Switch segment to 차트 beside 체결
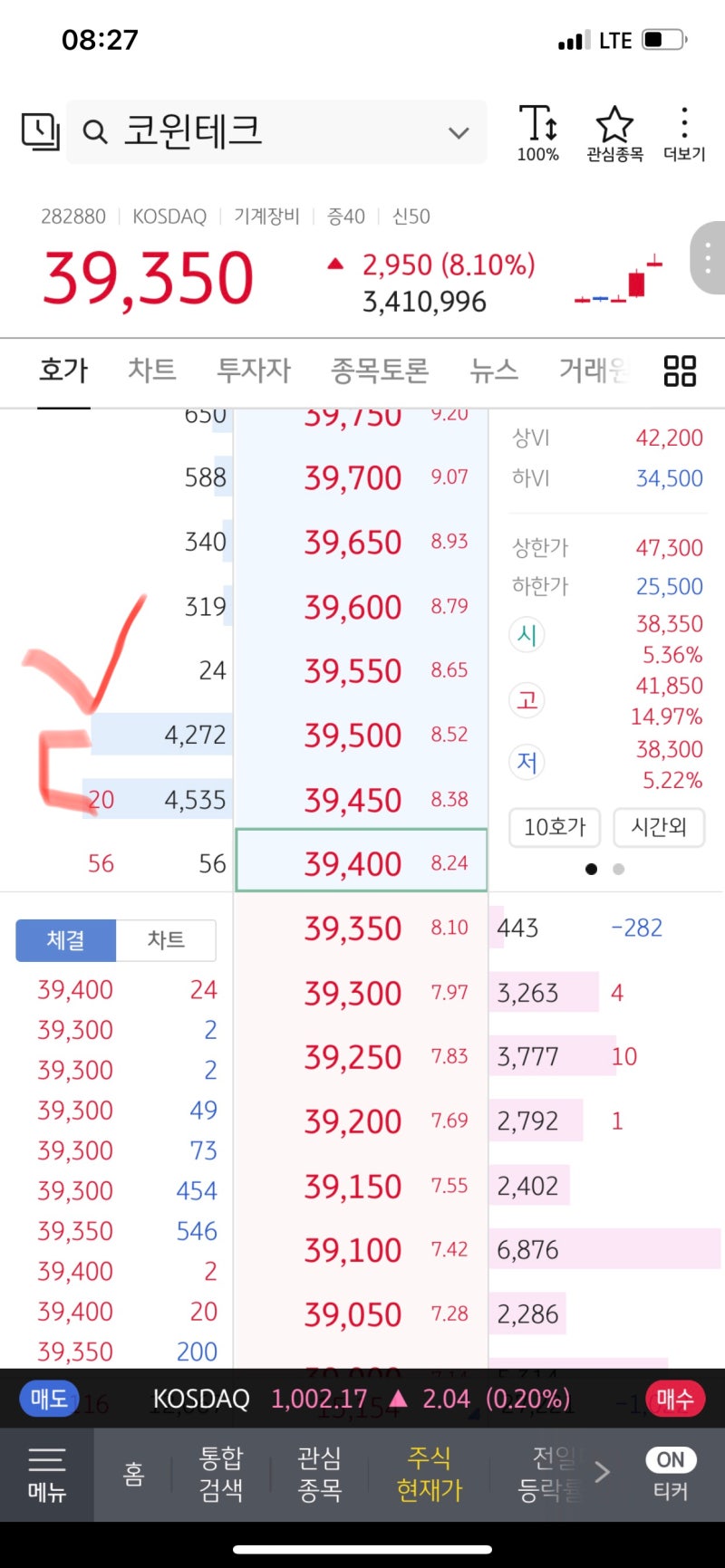The height and width of the screenshot is (1568, 725). coord(167,940)
